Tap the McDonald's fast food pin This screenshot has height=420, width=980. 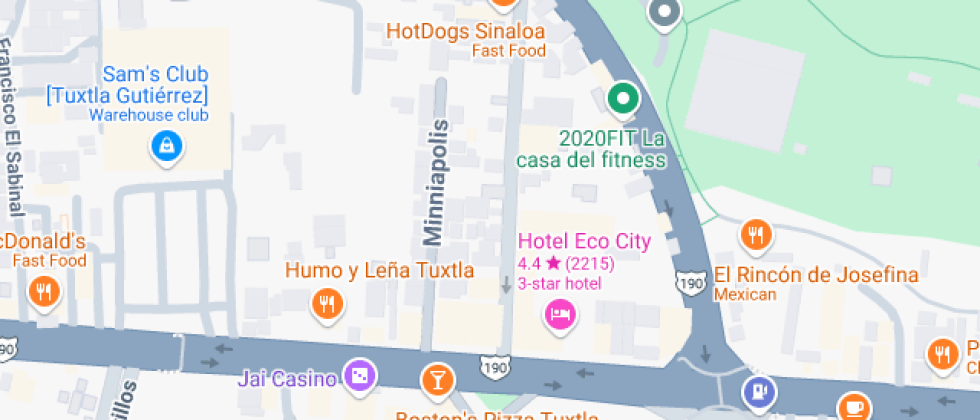click(43, 293)
